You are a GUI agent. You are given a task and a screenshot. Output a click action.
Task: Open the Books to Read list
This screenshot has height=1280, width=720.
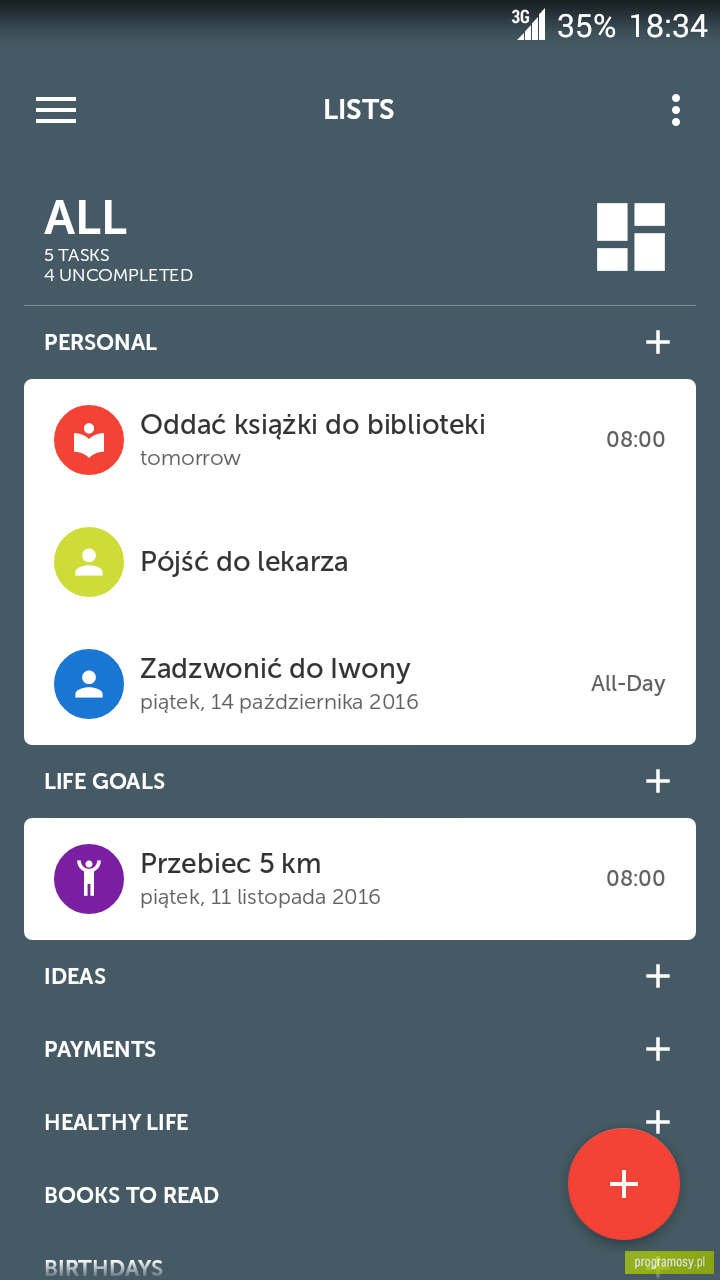tap(131, 1195)
